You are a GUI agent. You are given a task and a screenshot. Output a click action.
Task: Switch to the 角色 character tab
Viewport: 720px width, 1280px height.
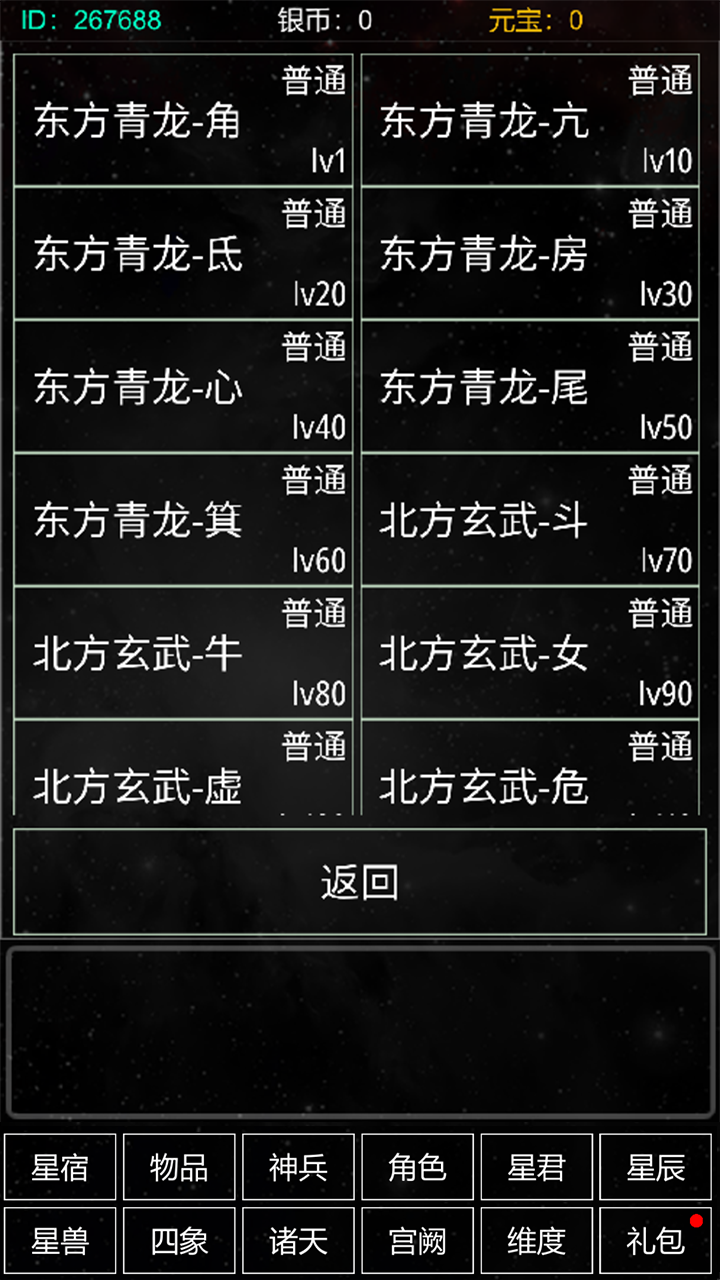(x=419, y=1167)
